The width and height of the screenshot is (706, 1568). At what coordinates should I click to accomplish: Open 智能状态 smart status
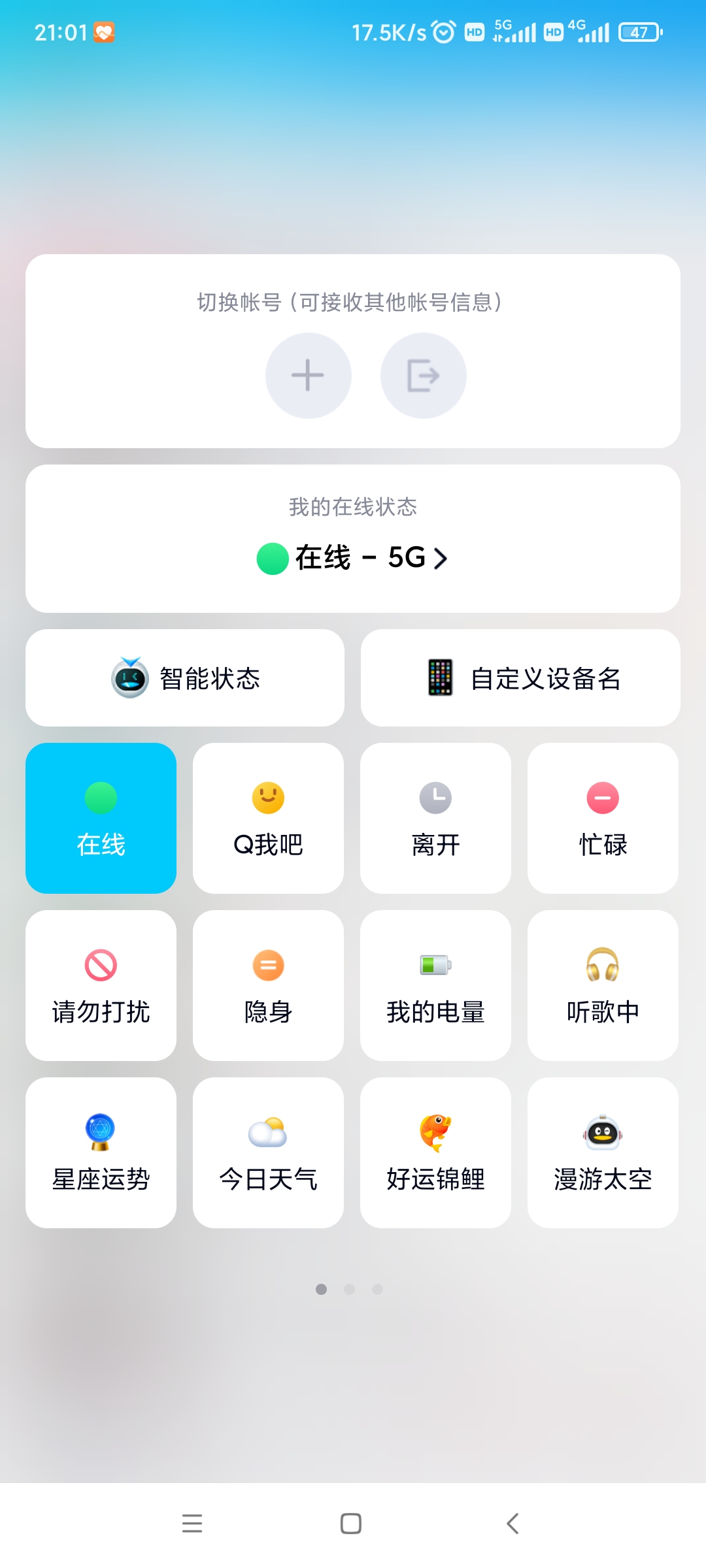coord(185,678)
